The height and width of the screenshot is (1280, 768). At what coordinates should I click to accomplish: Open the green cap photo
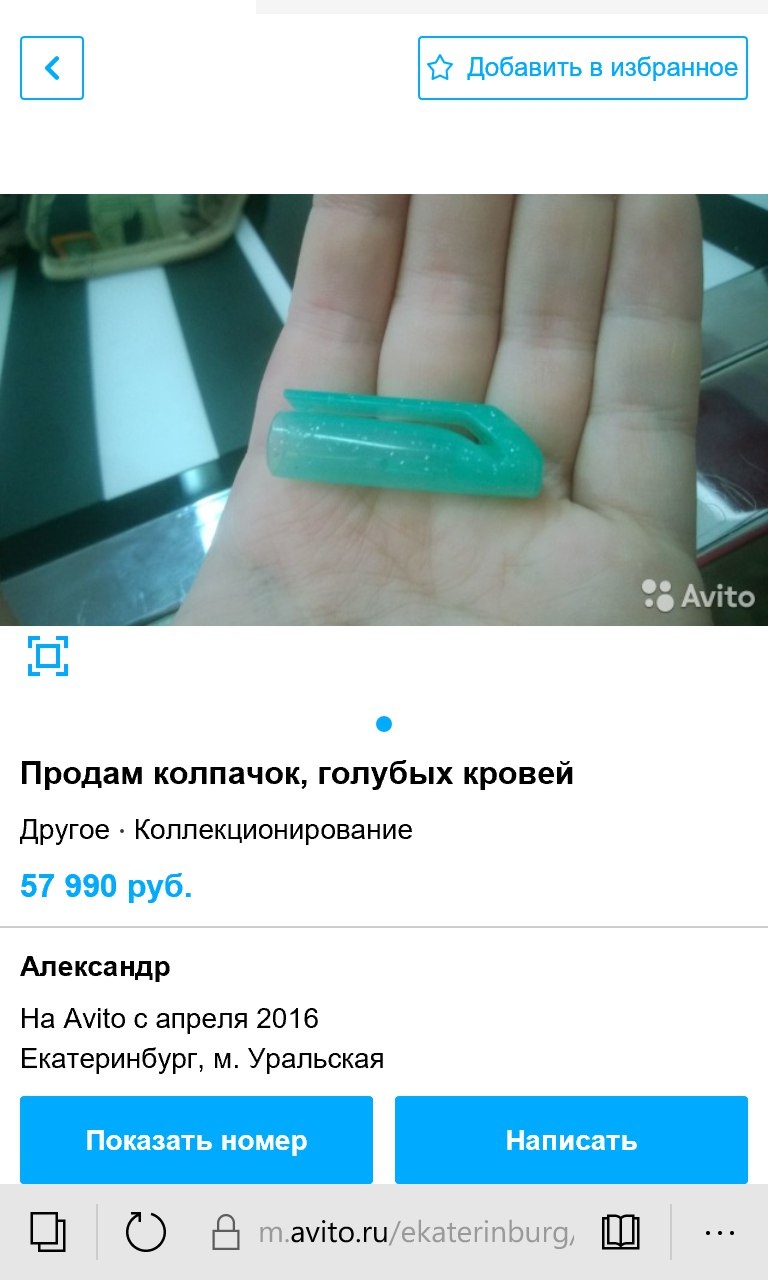(x=384, y=410)
